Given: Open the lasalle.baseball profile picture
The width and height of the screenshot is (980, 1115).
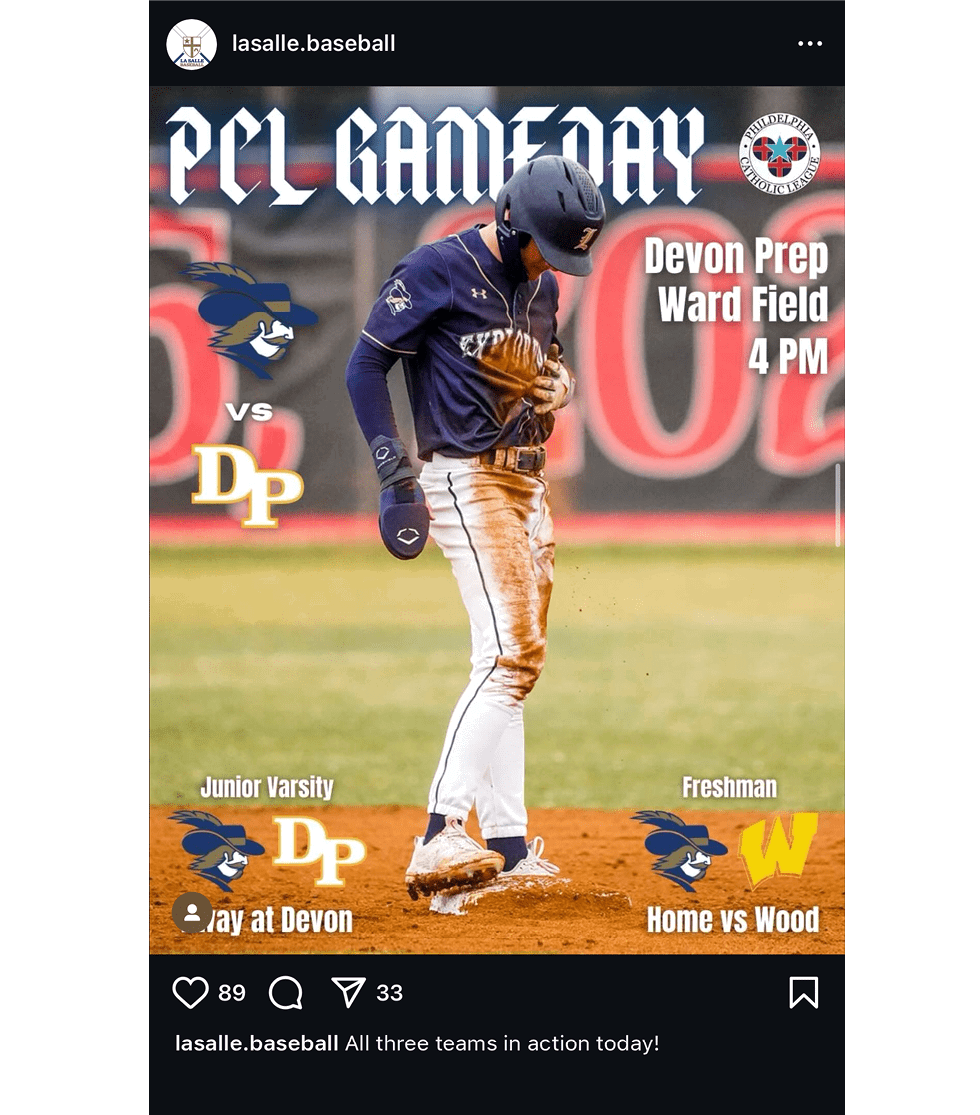Looking at the screenshot, I should 191,44.
